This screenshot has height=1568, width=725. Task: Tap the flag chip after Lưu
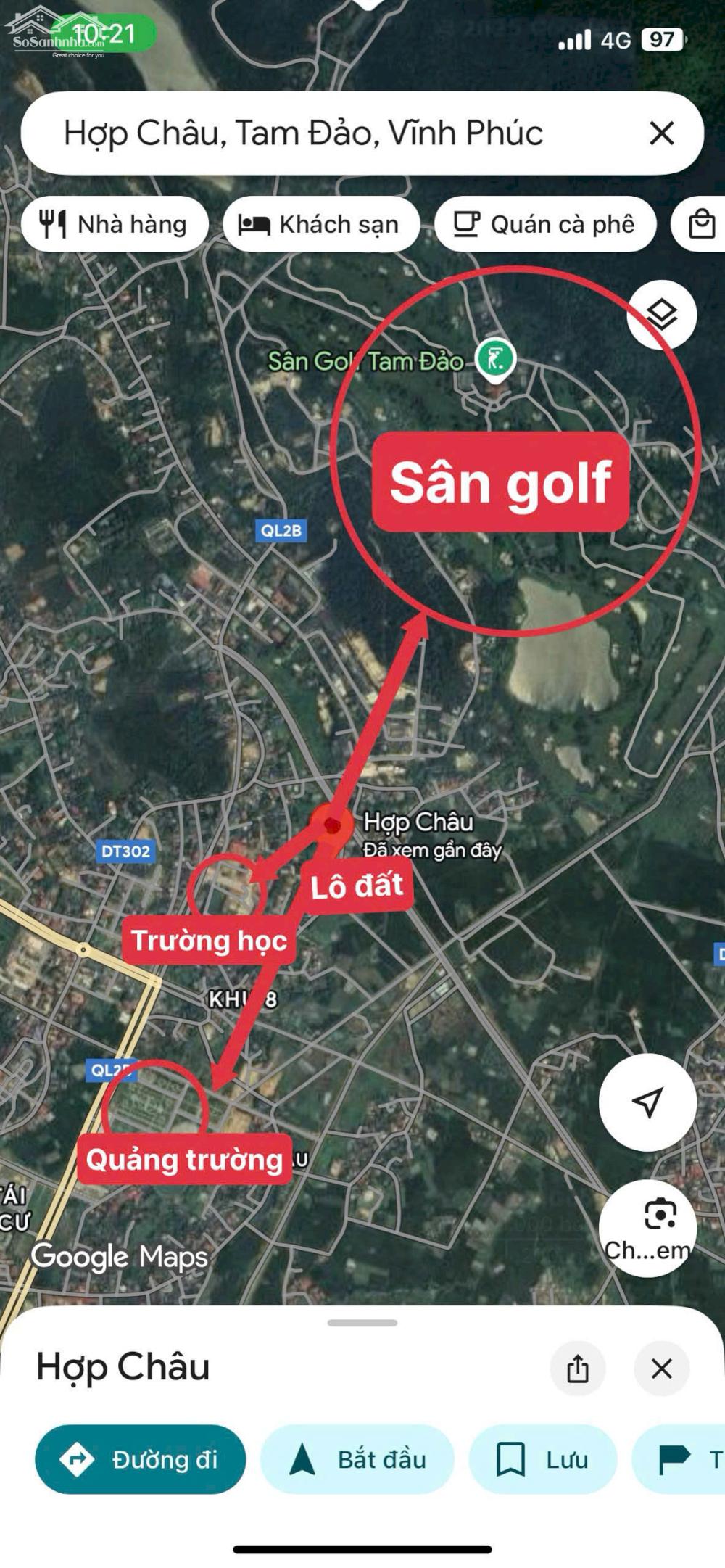click(681, 1459)
